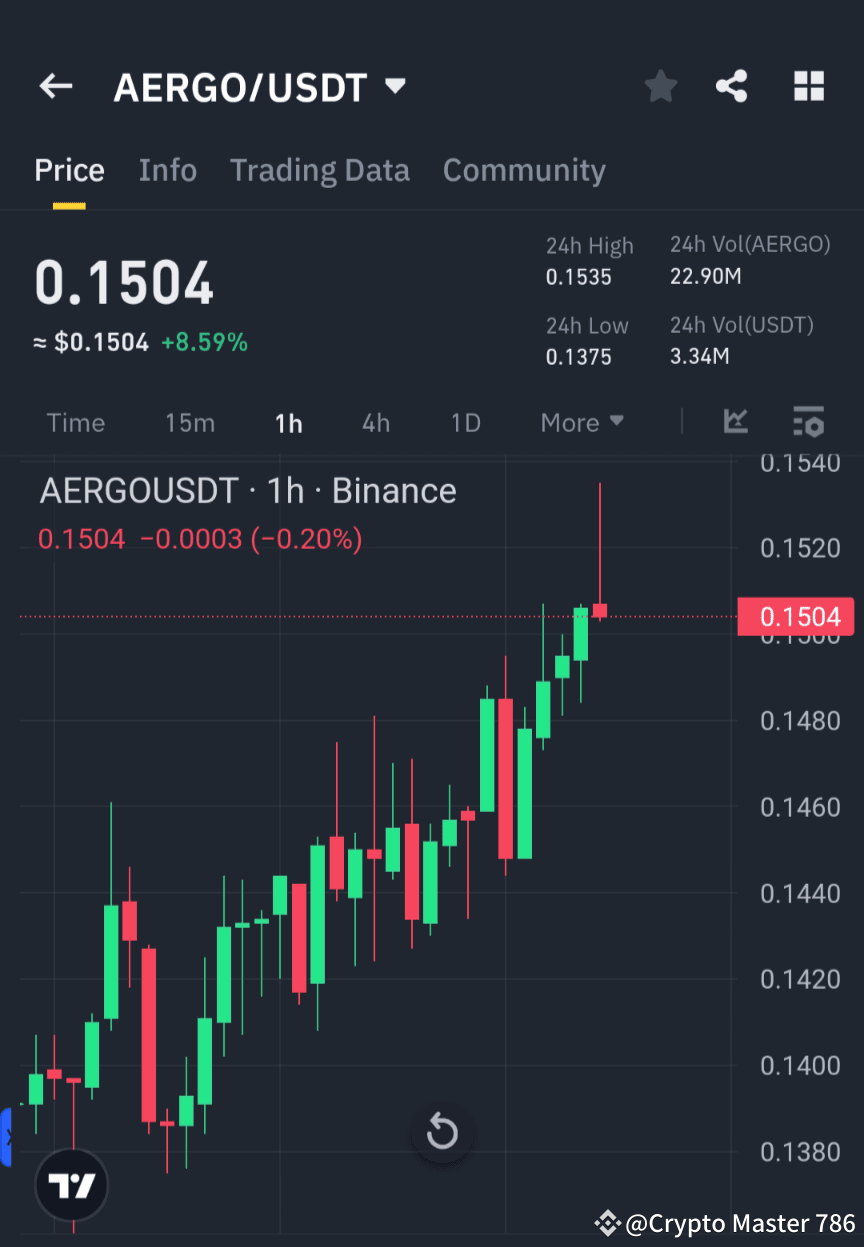Expand the More timeframes menu
The width and height of the screenshot is (864, 1247).
coord(581,422)
